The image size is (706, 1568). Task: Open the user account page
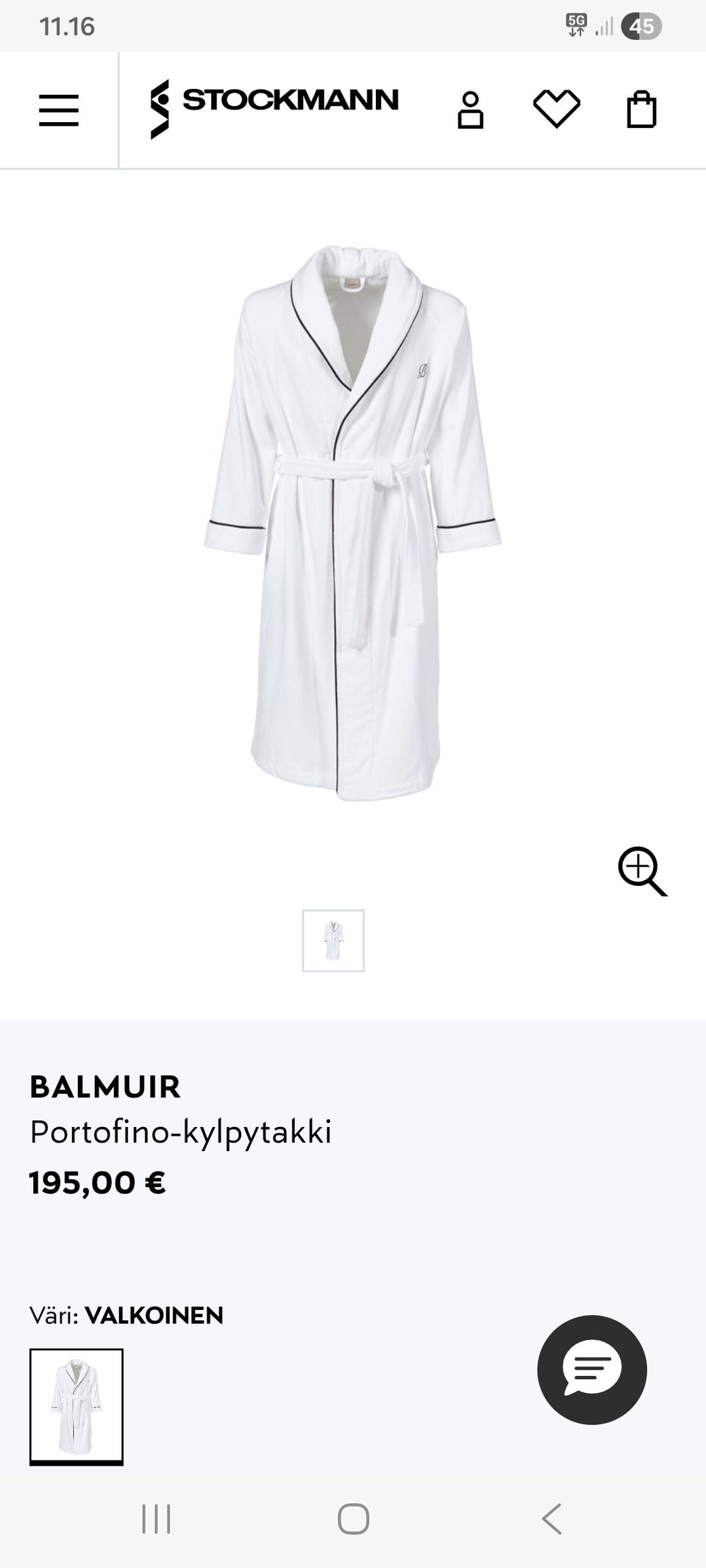[x=470, y=110]
